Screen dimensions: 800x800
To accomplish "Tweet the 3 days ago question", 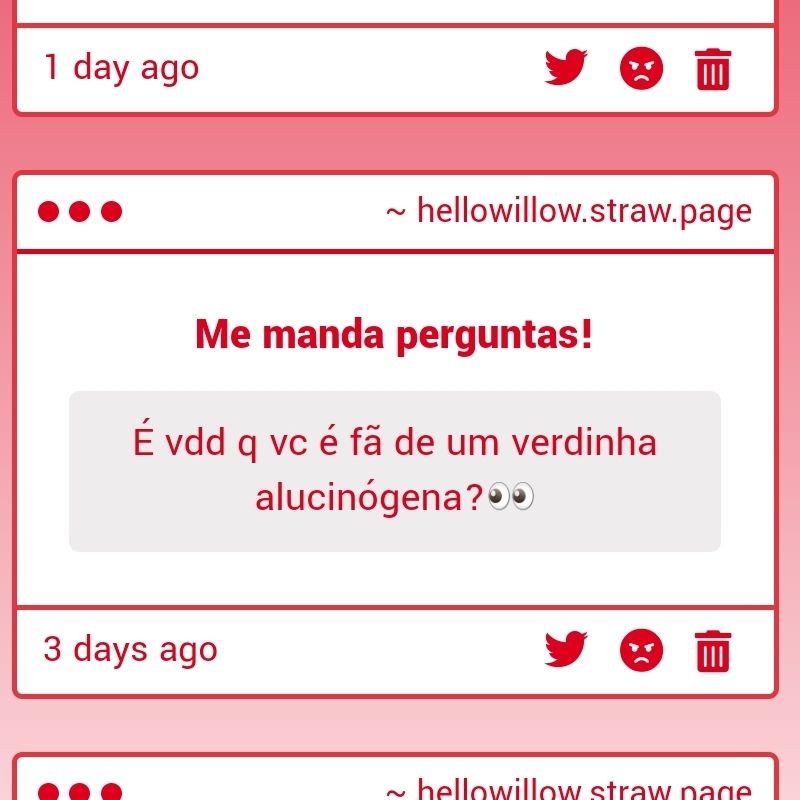I will (x=565, y=648).
